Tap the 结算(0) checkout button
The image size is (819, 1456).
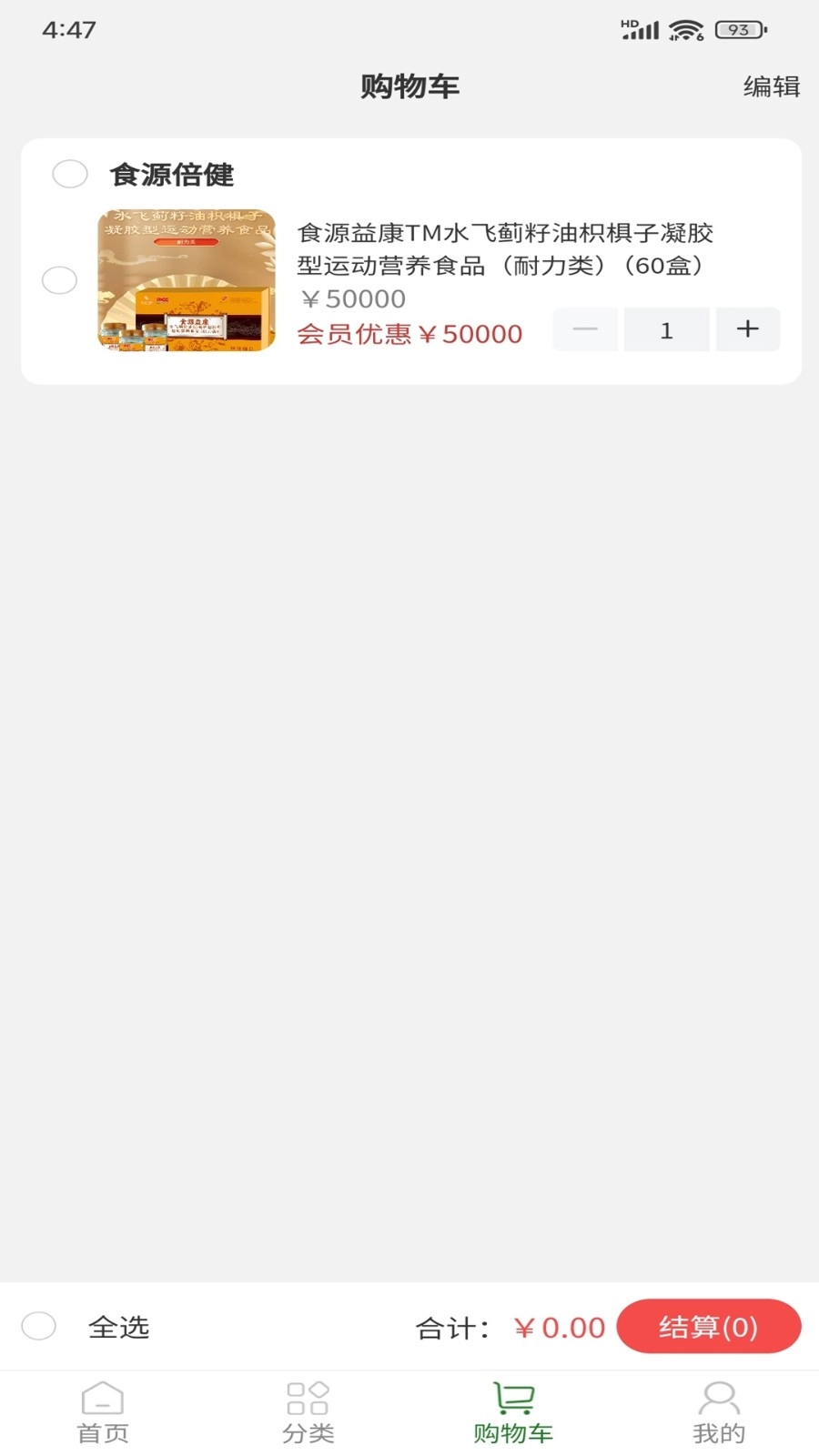708,1327
